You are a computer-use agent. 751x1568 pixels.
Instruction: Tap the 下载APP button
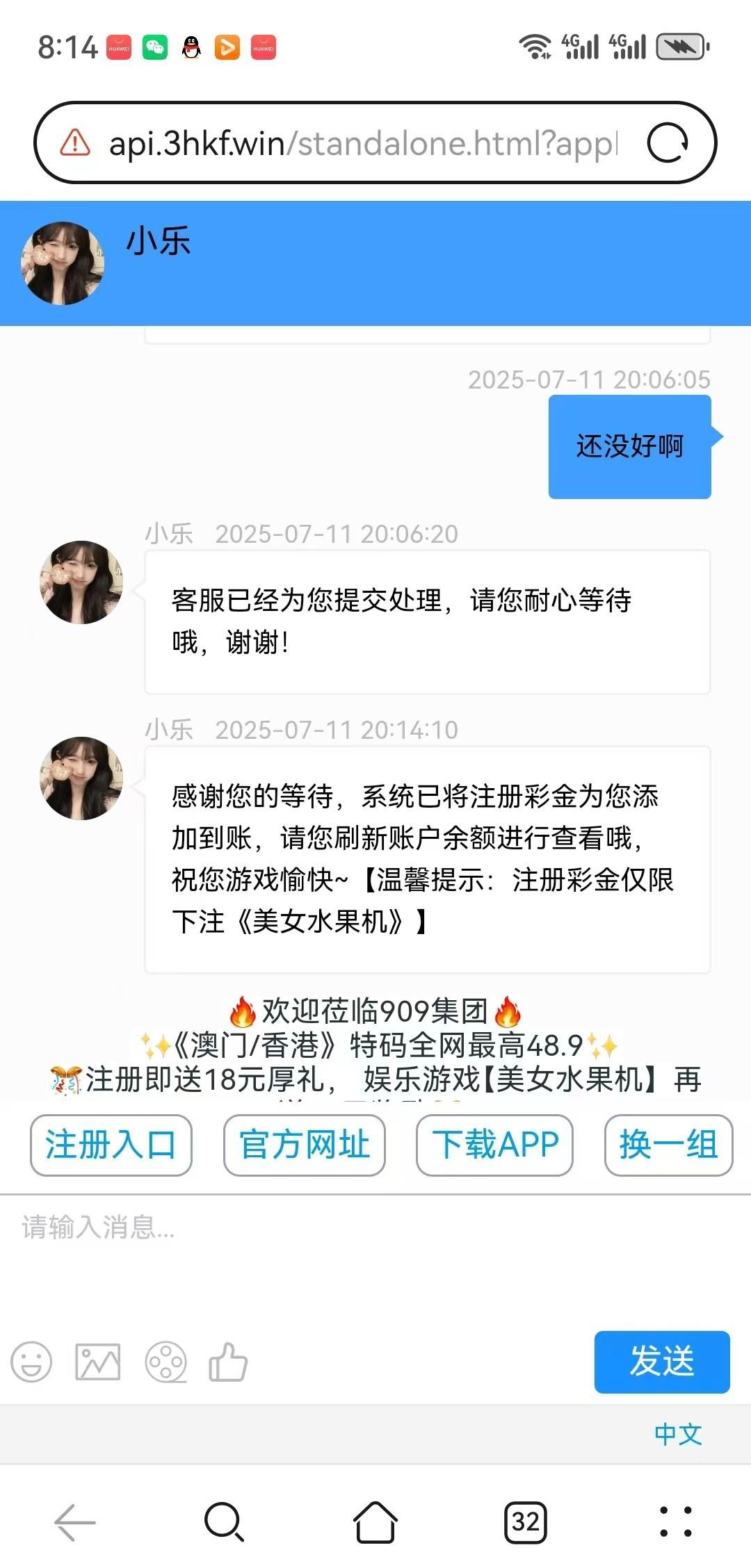point(494,1145)
